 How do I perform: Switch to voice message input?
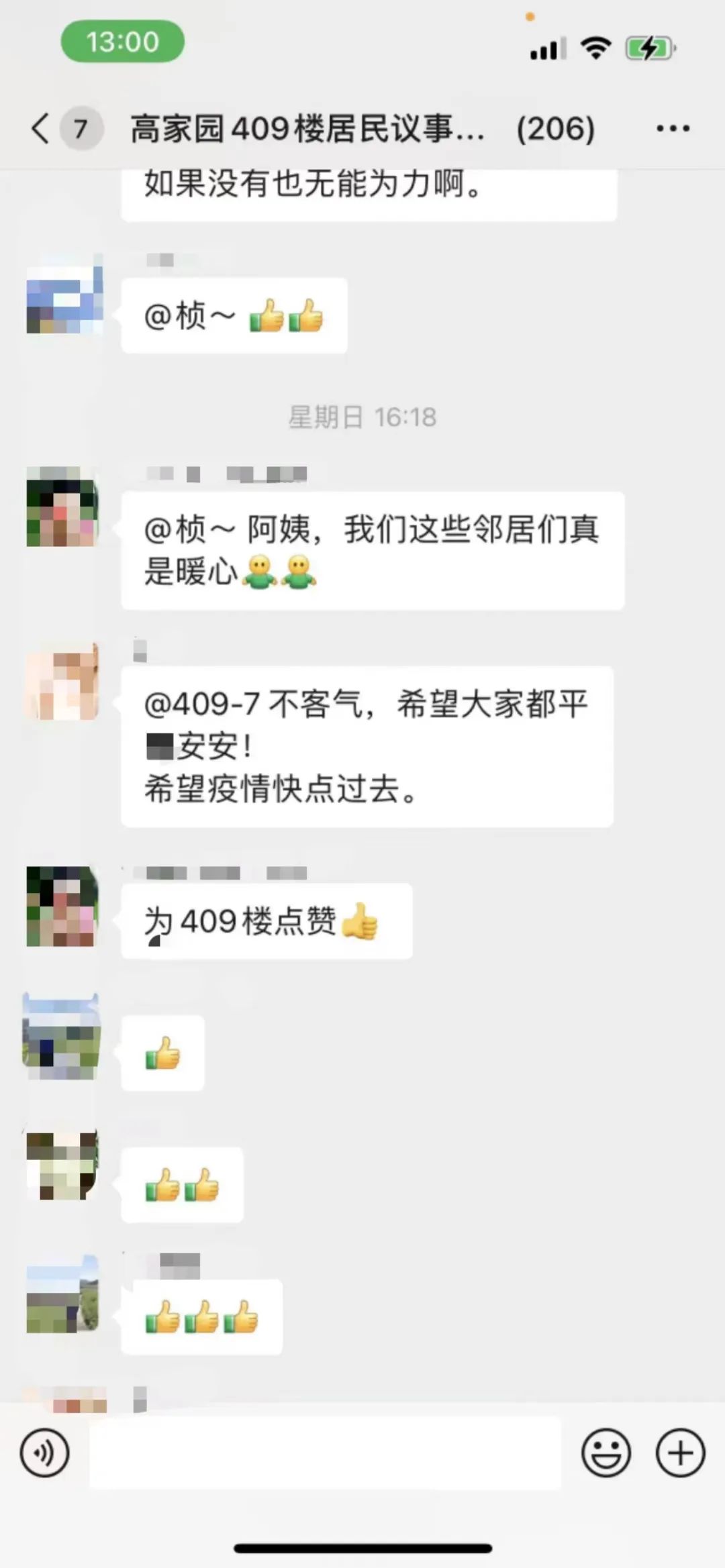(45, 1453)
